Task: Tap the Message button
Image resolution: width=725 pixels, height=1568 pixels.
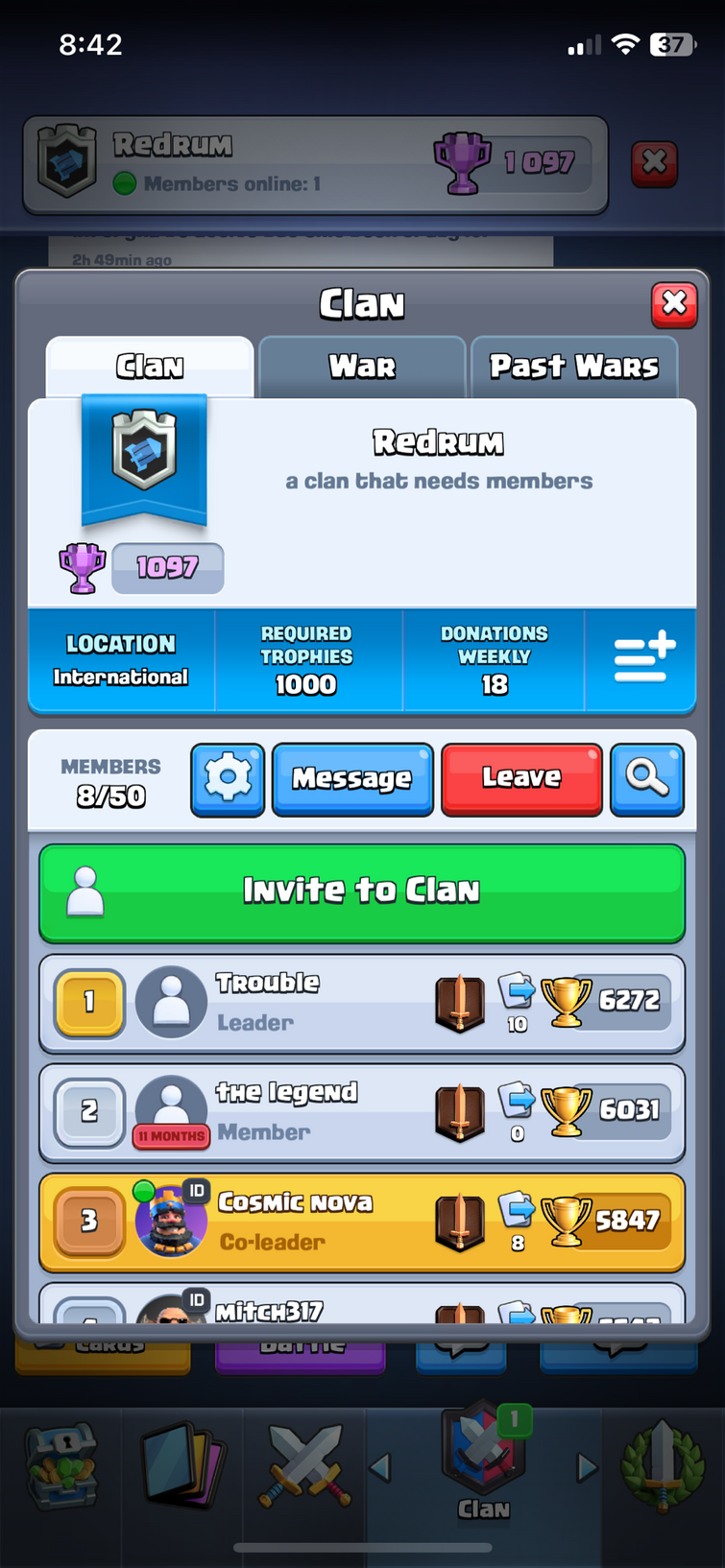Action: [352, 779]
